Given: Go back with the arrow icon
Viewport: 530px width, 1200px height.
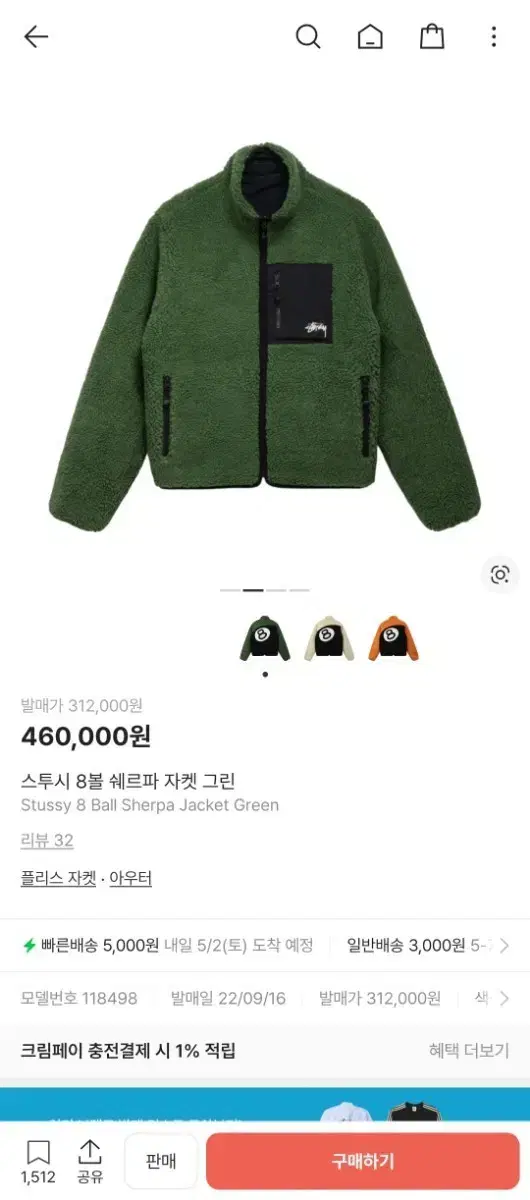Looking at the screenshot, I should [x=36, y=38].
